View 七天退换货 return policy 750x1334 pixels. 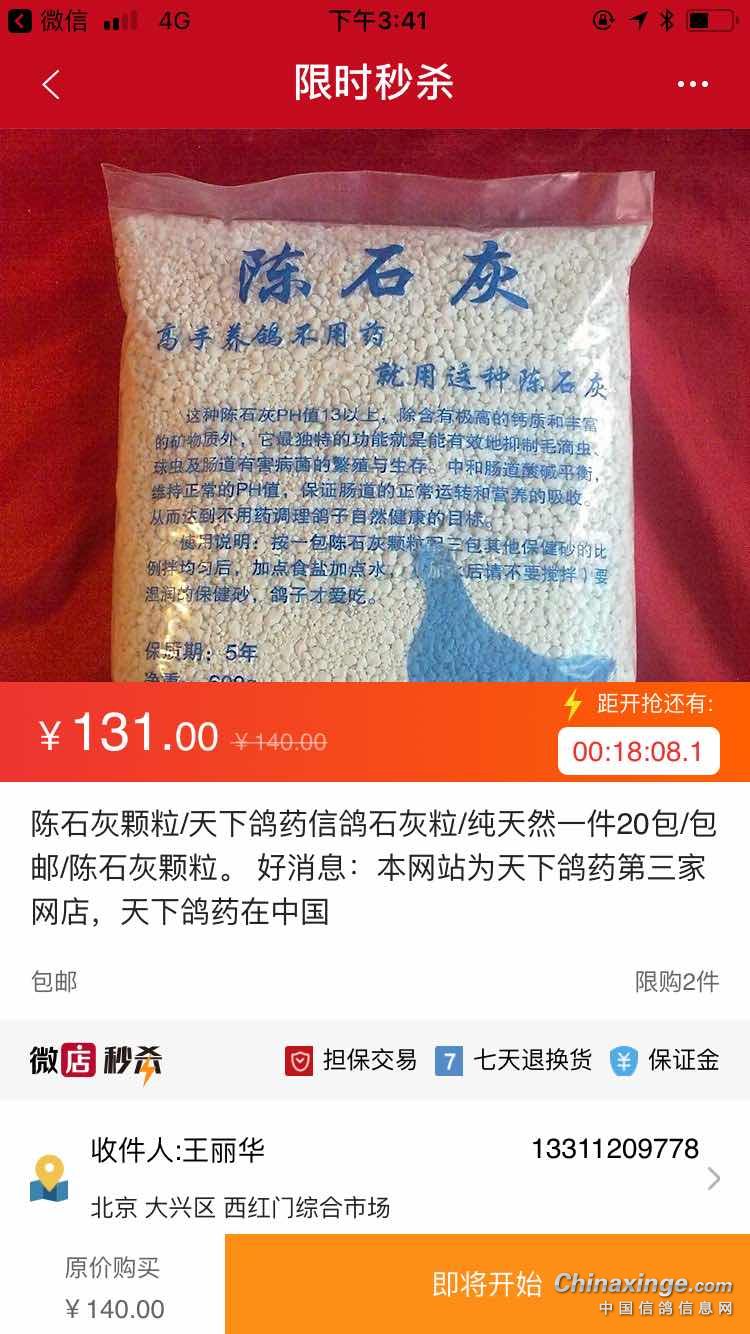tap(513, 1060)
